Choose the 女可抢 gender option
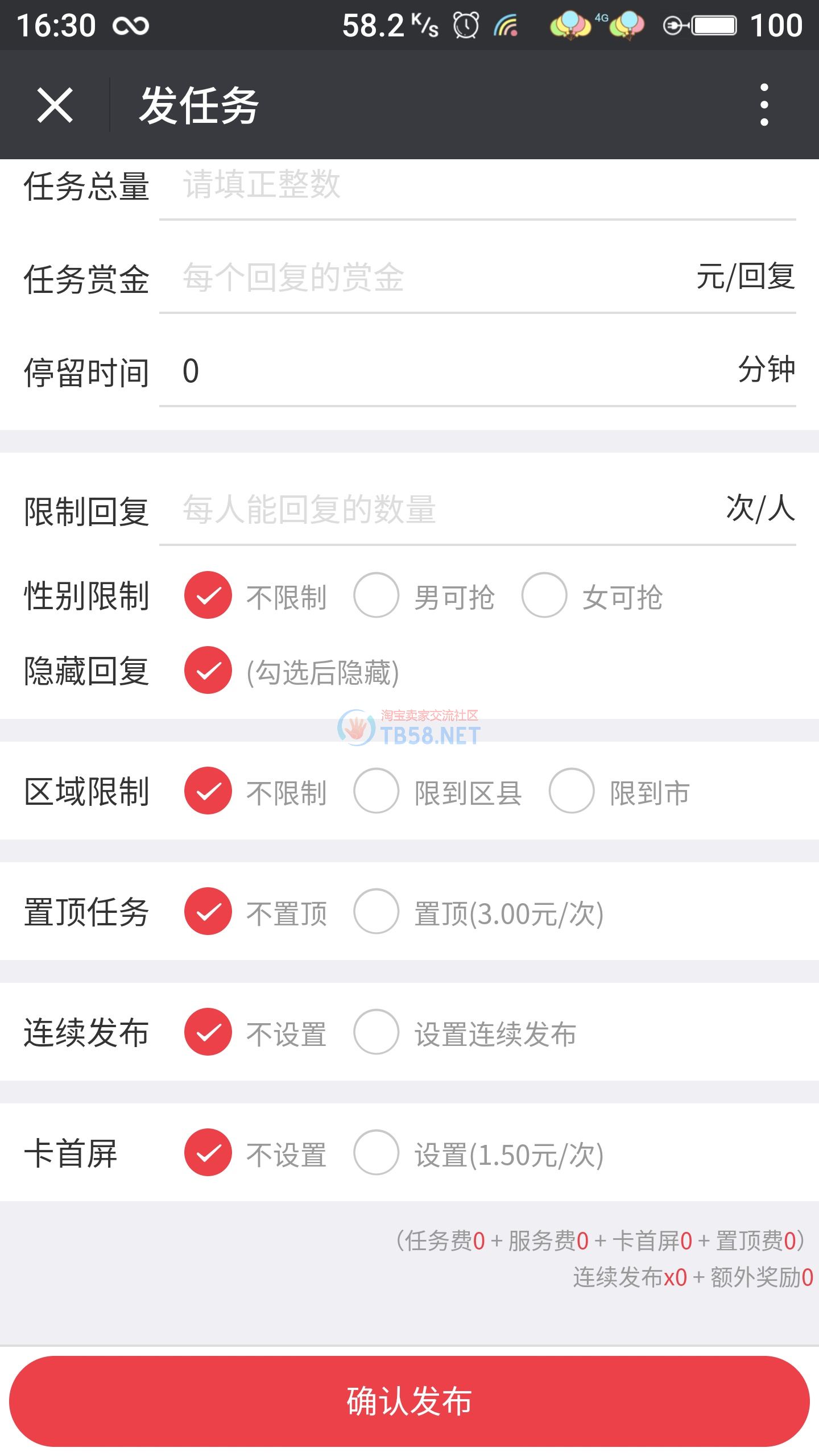Screen dimensions: 819x1456 [x=544, y=595]
